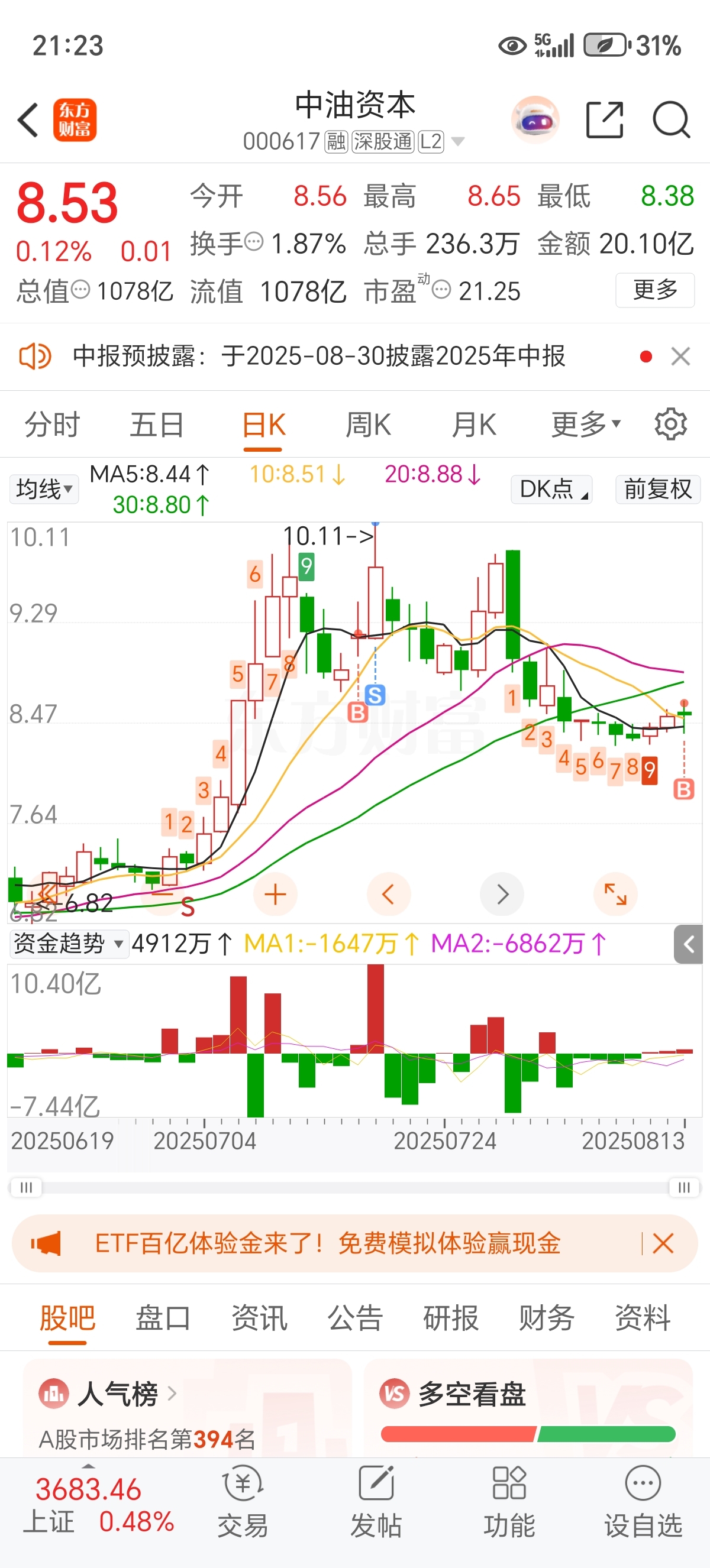Close the ETF百亿体验金 banner
Screen dimensions: 710x1568
(x=663, y=1243)
